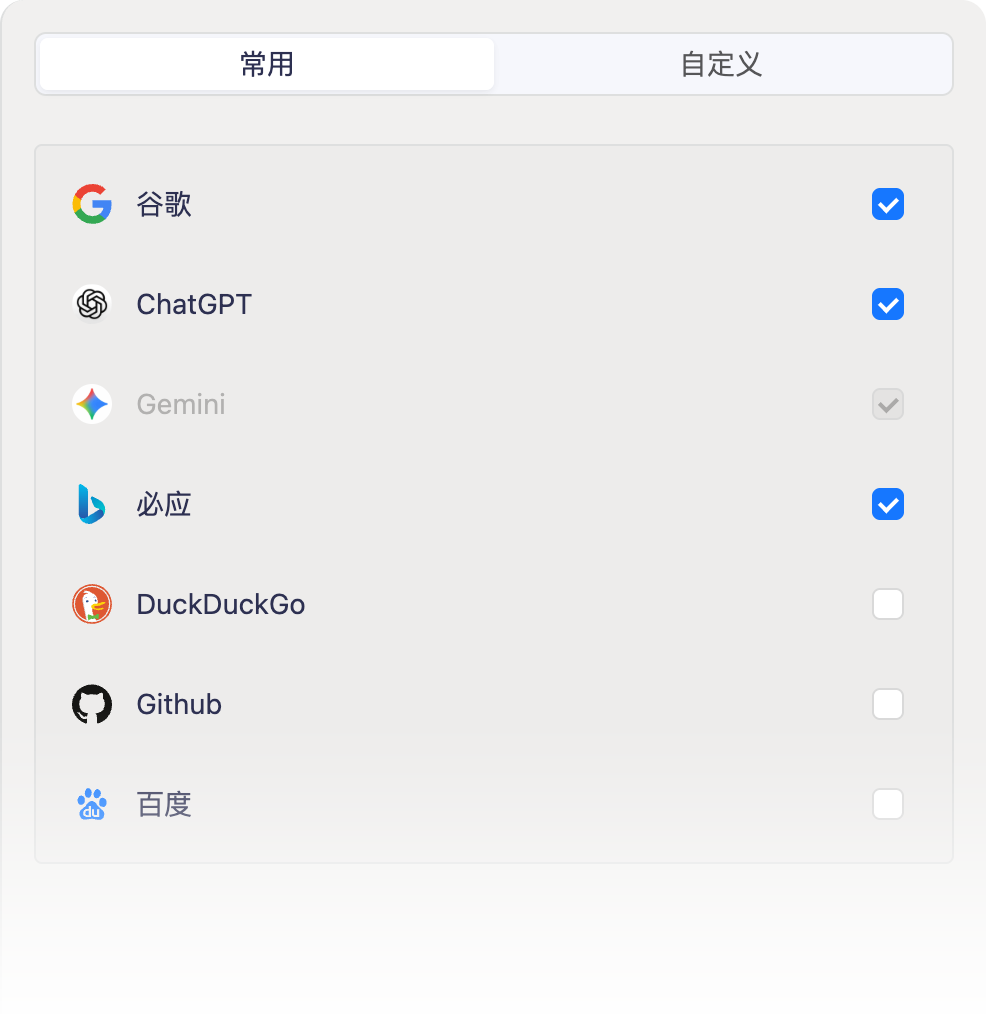Uncheck the 谷歌 checkbox
This screenshot has width=986, height=1014.
[x=887, y=205]
